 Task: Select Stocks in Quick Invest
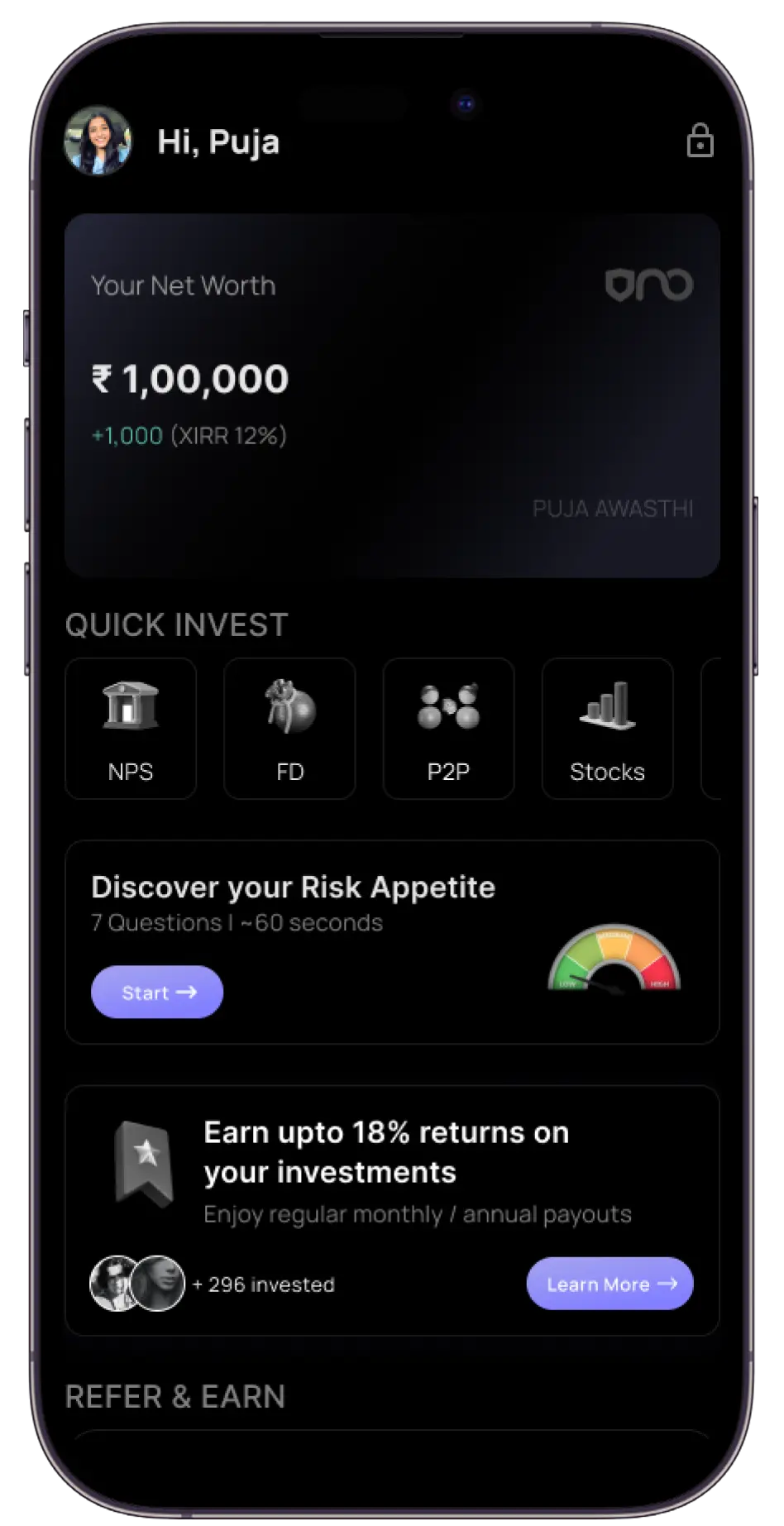point(607,729)
